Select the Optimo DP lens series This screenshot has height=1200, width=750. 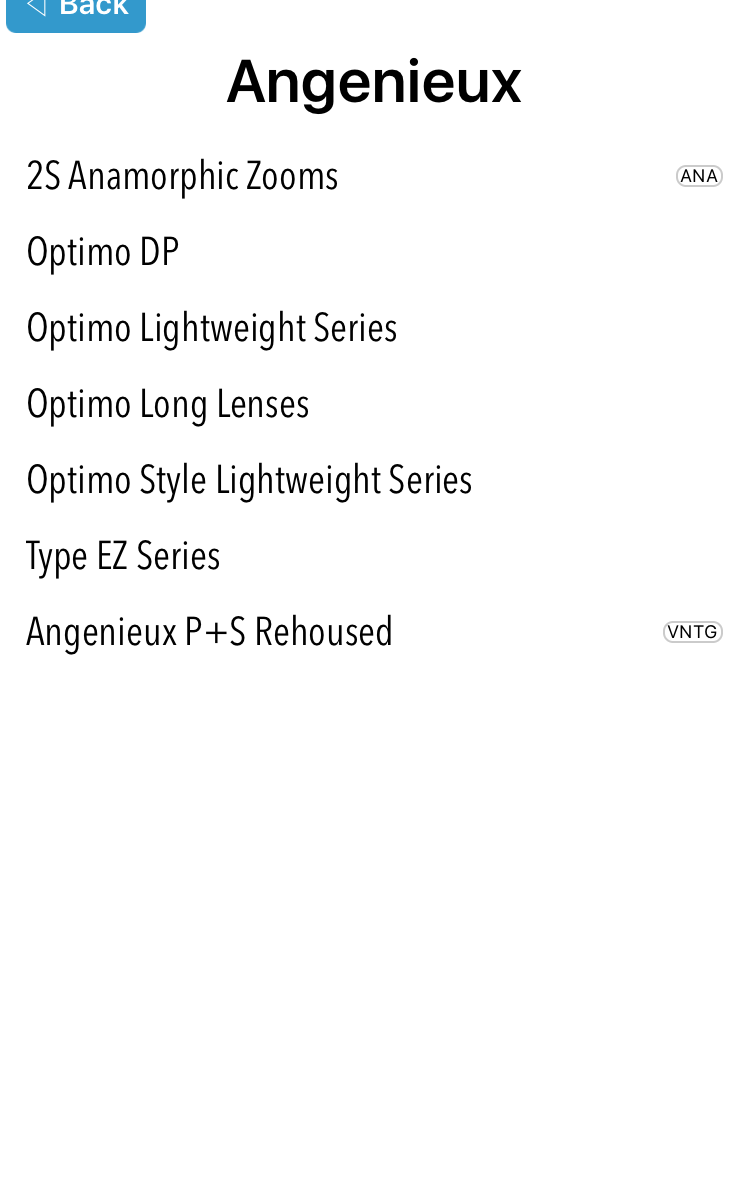(x=375, y=252)
